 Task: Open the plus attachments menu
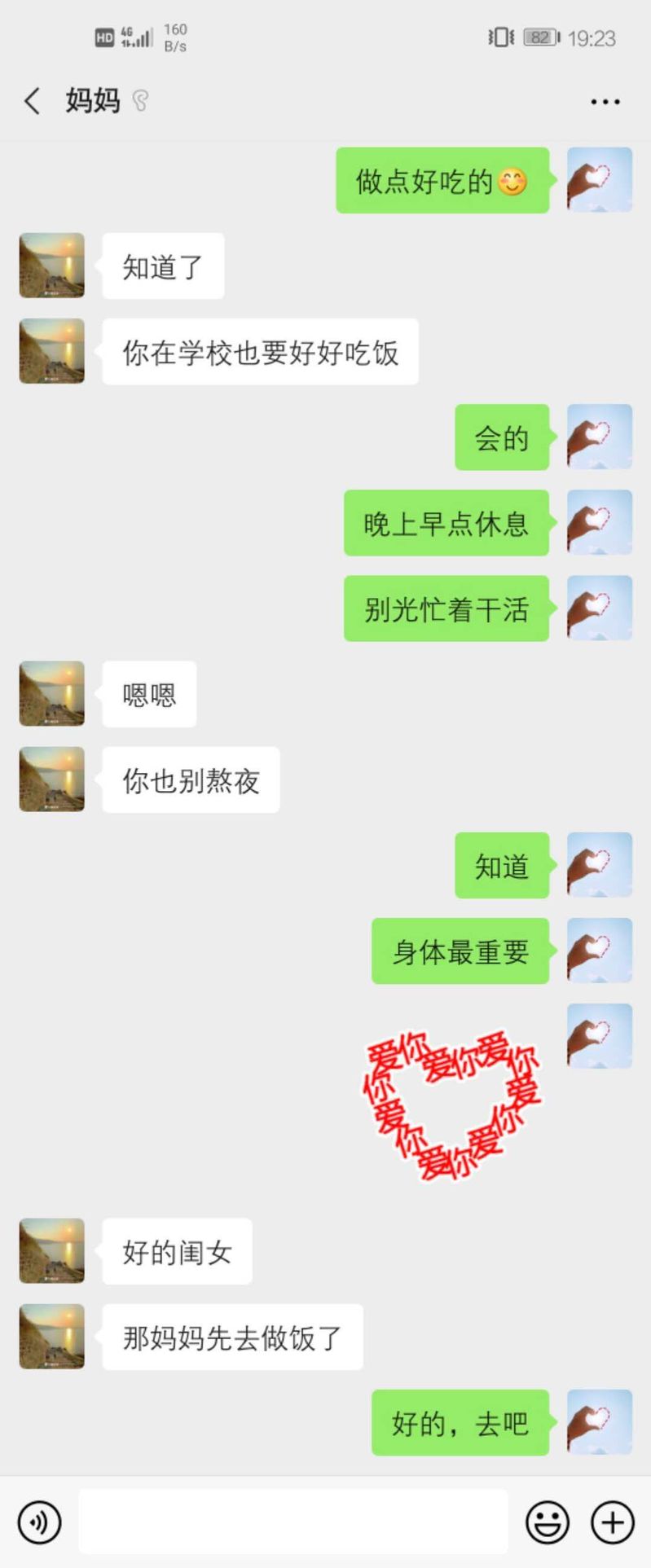tap(612, 1522)
